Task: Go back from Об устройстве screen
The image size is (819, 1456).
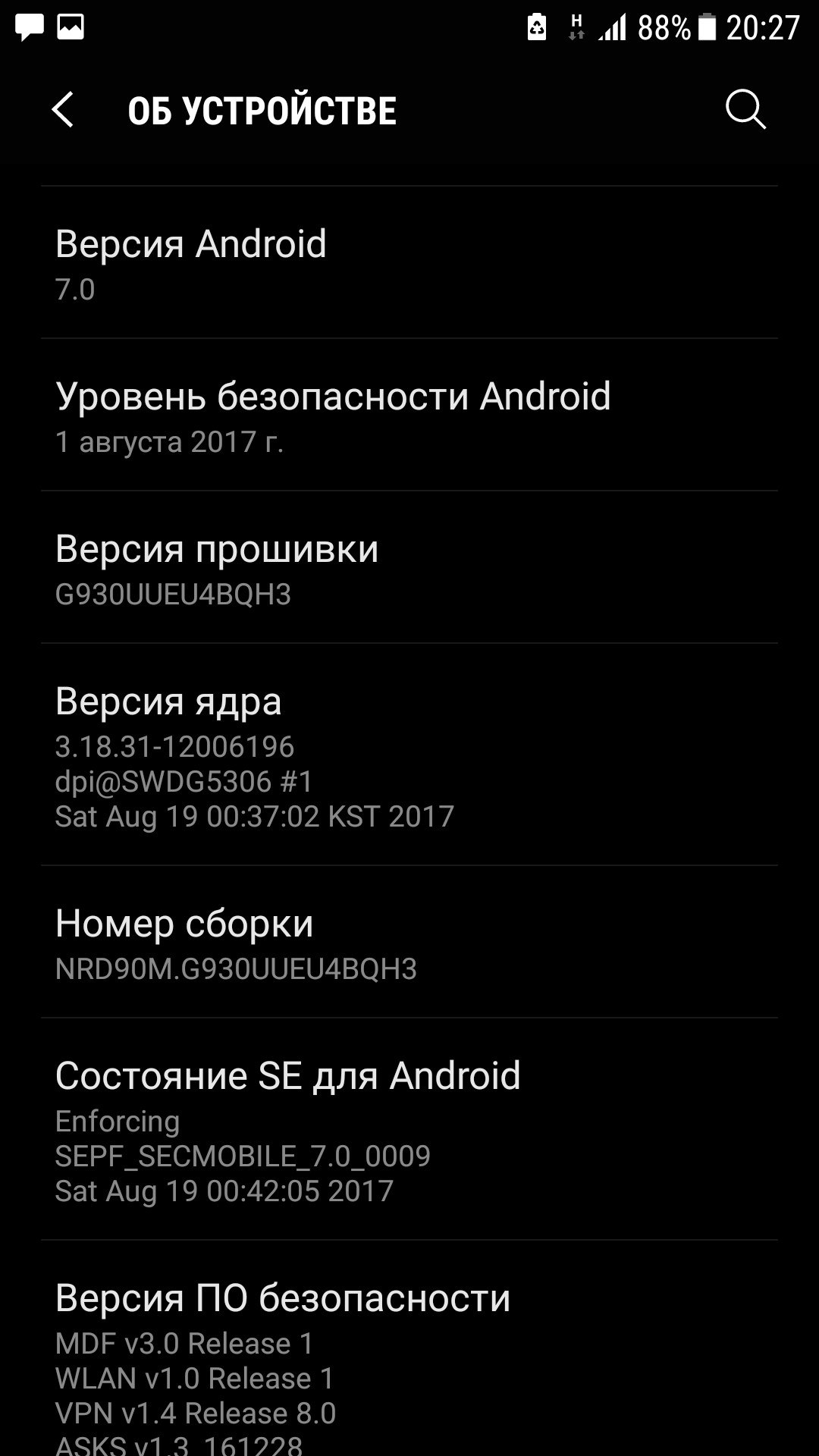Action: click(63, 111)
